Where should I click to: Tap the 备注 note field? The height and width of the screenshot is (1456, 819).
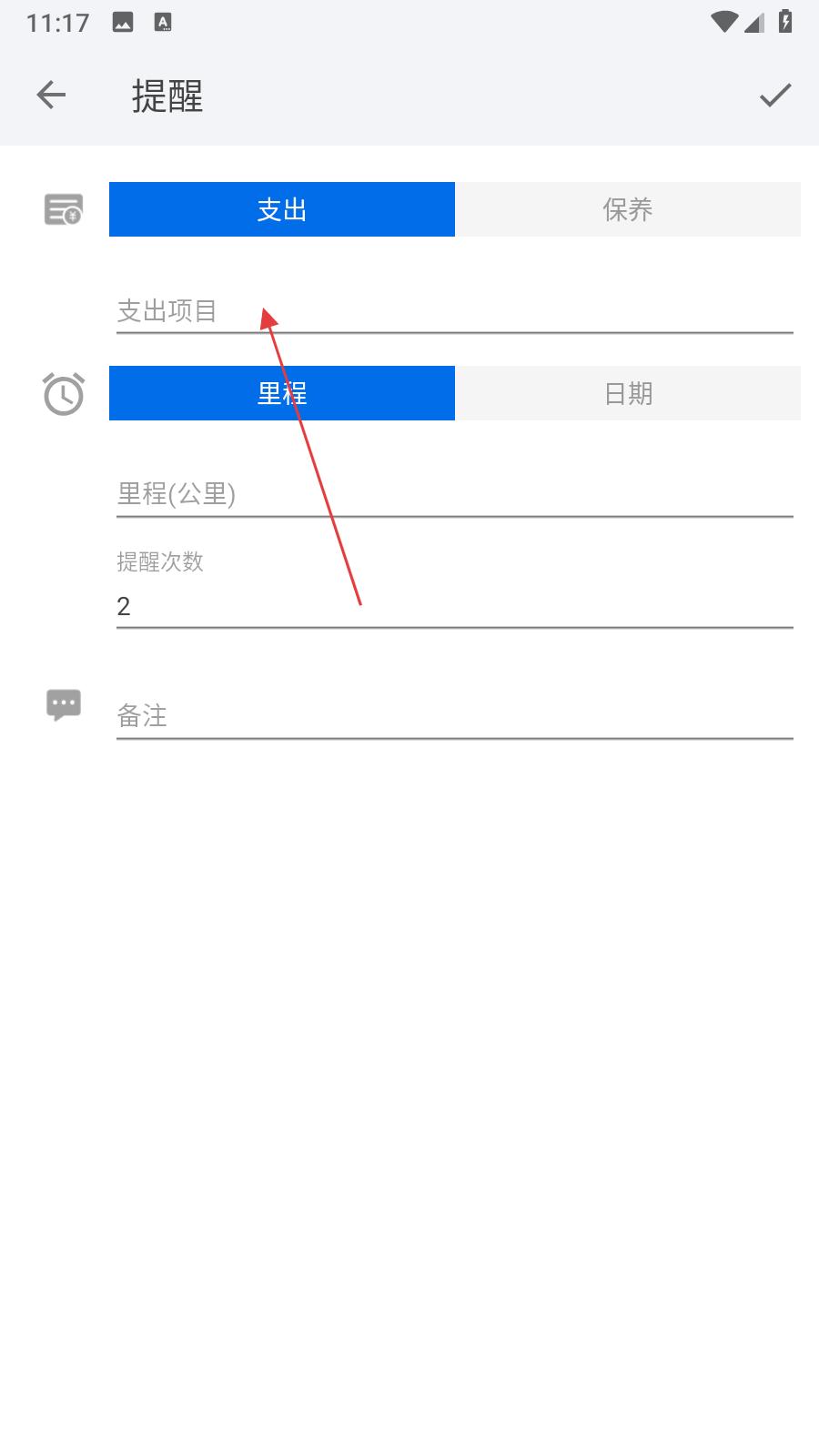coord(455,716)
